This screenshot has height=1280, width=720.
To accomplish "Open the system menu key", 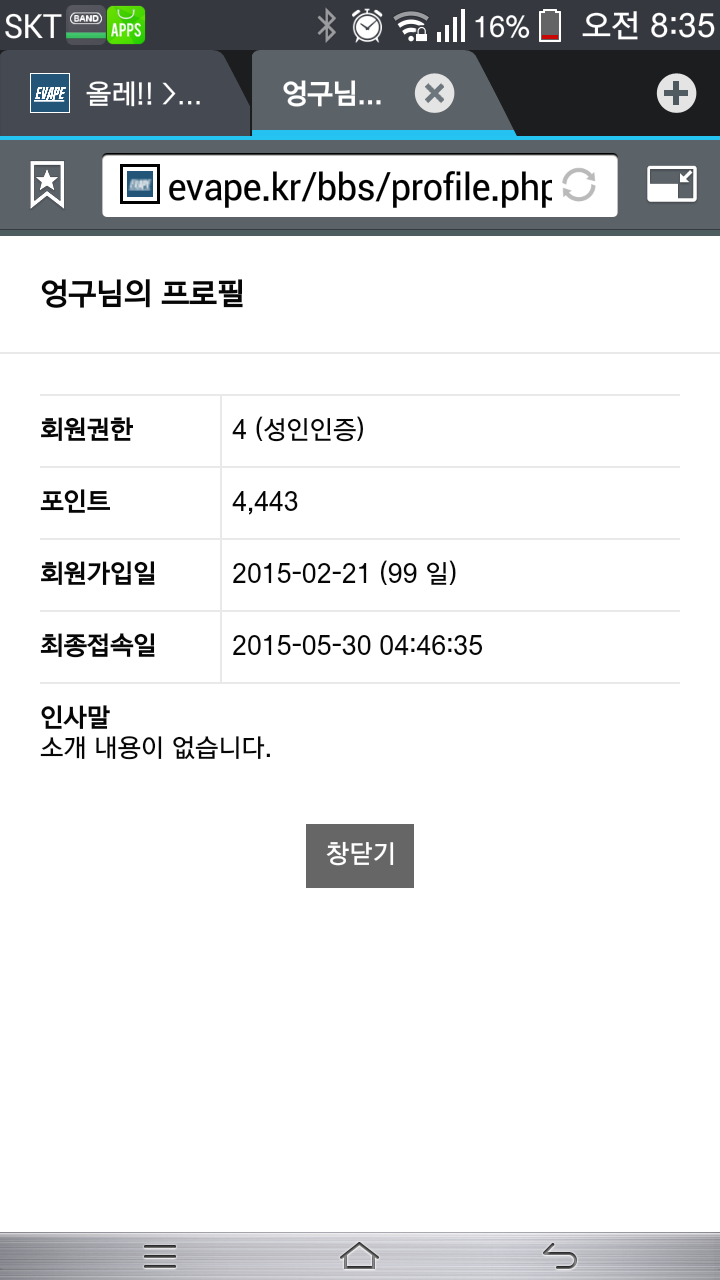I will point(160,1254).
